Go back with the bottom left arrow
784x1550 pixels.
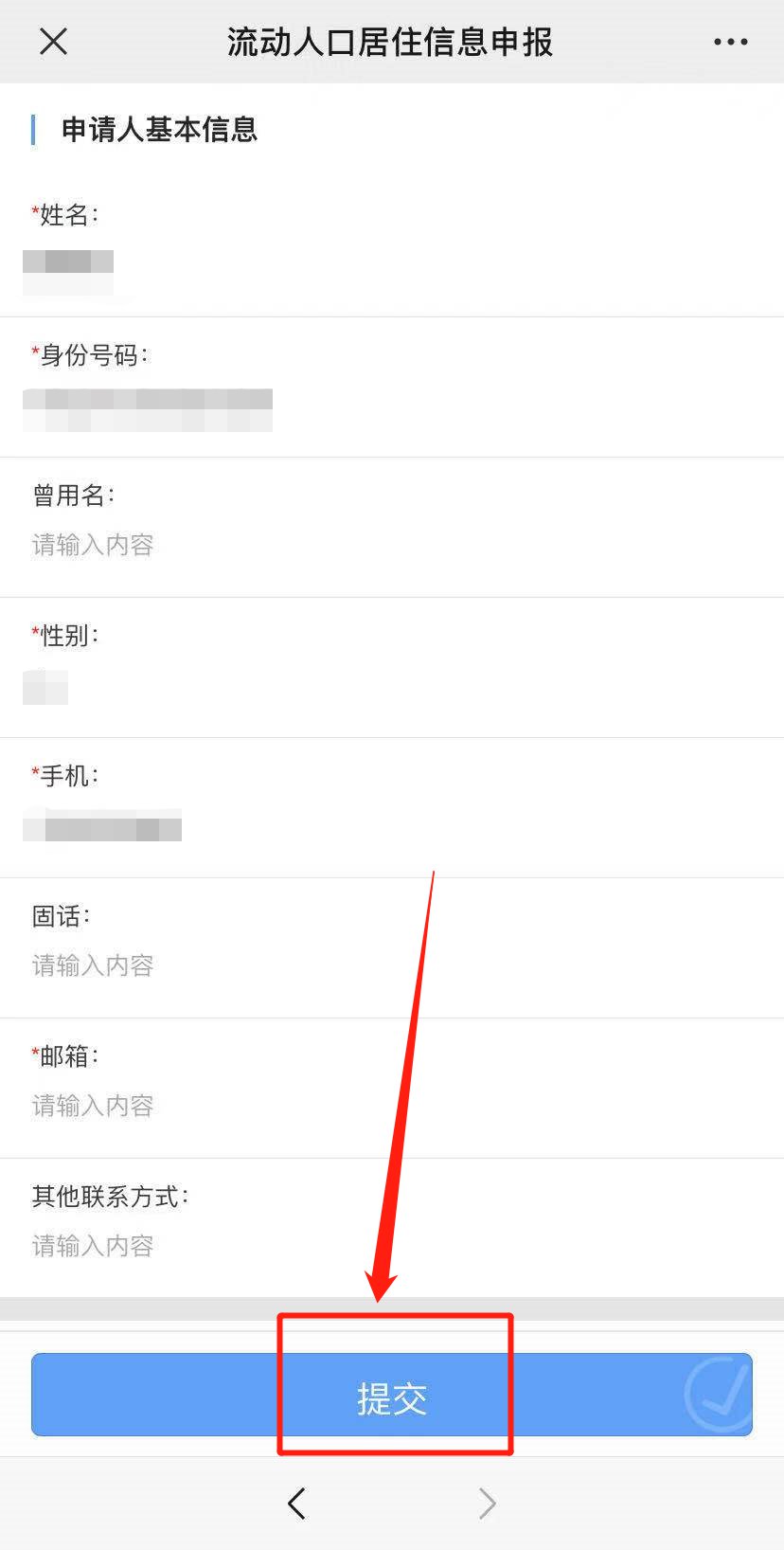click(296, 1504)
